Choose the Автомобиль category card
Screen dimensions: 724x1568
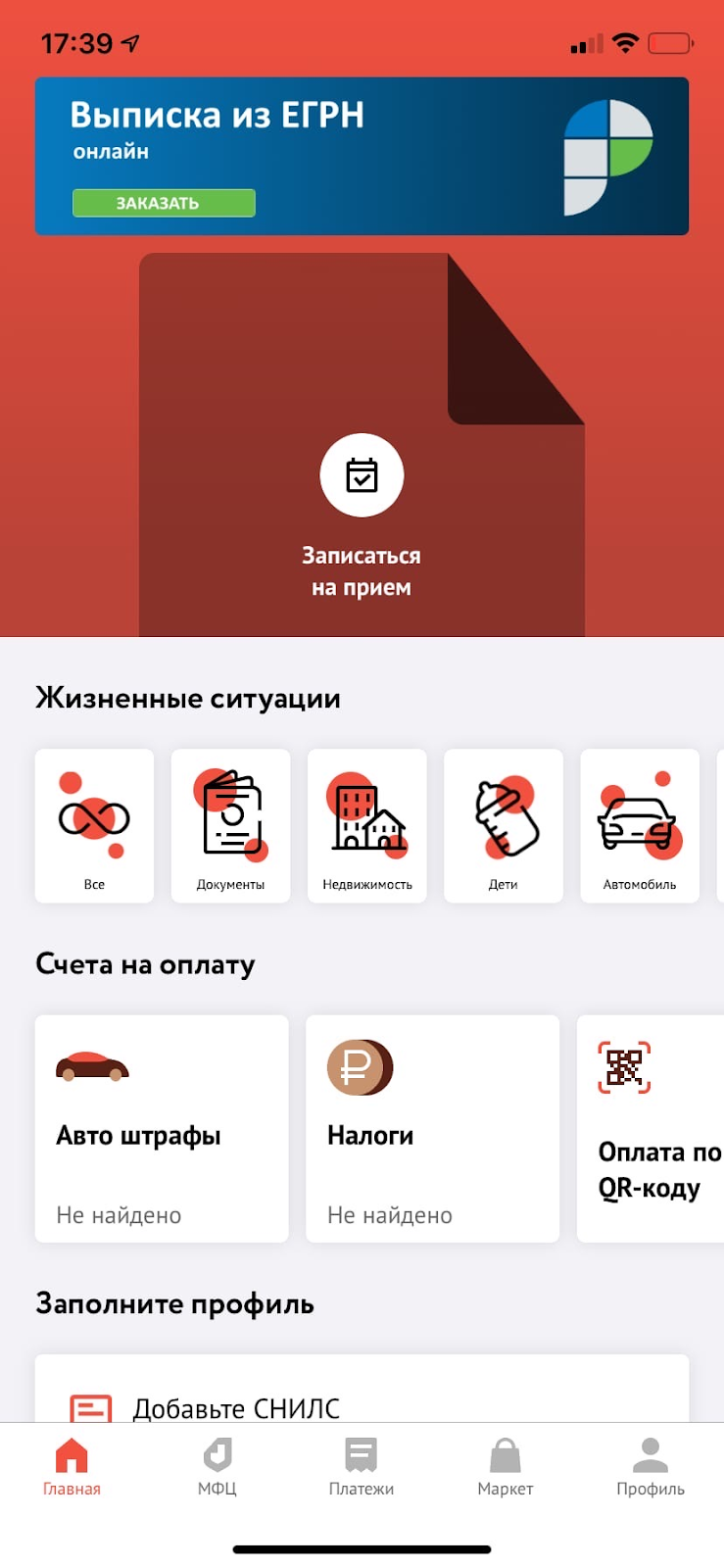tap(639, 825)
